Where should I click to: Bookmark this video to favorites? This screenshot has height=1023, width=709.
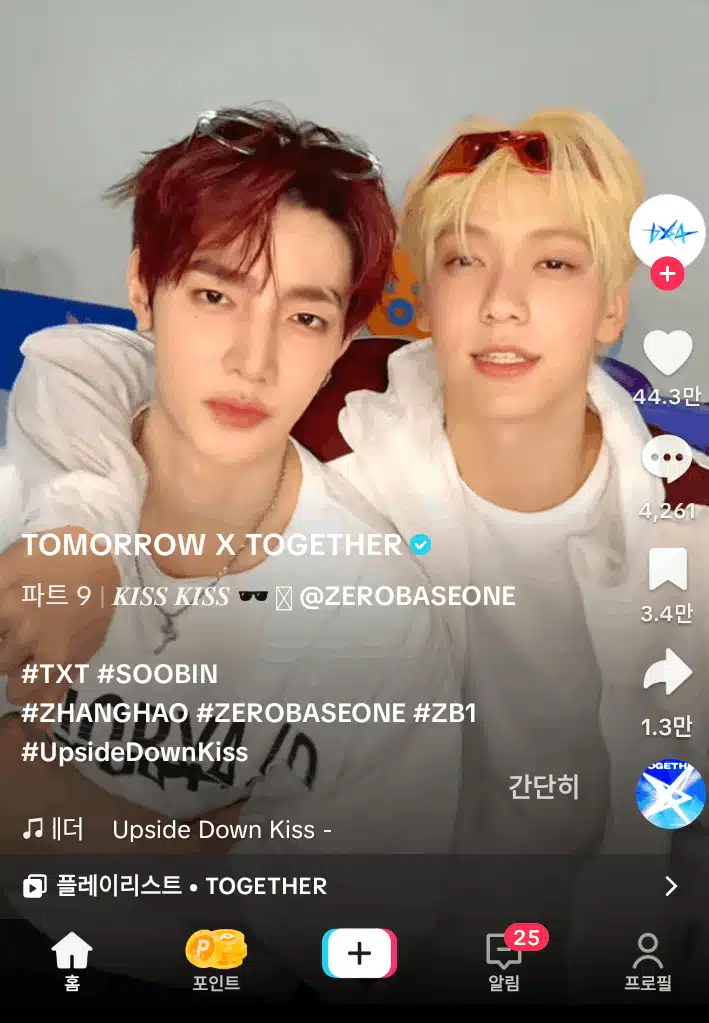click(x=667, y=570)
